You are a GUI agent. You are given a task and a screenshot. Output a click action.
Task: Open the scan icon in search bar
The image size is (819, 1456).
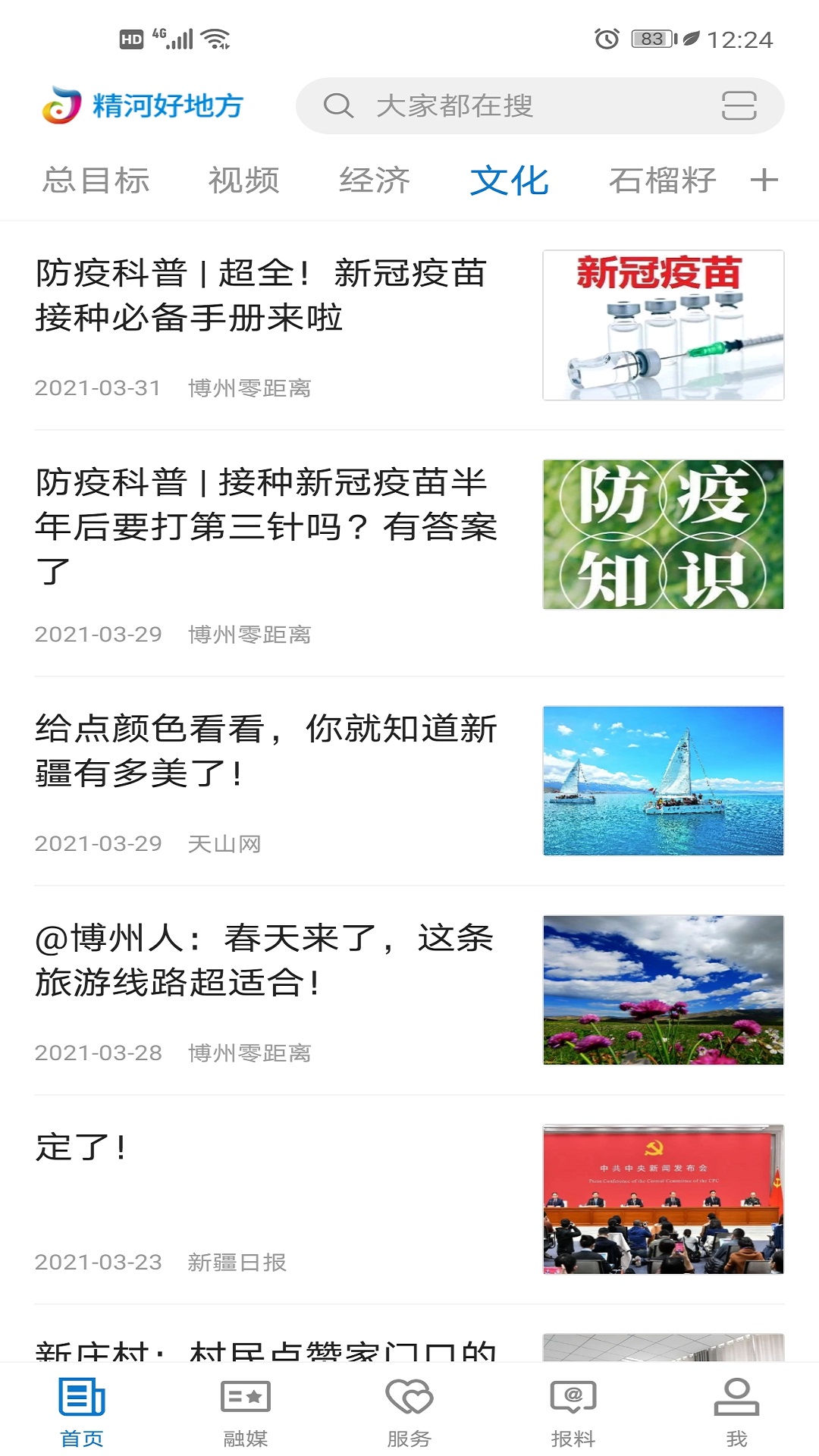pos(739,106)
